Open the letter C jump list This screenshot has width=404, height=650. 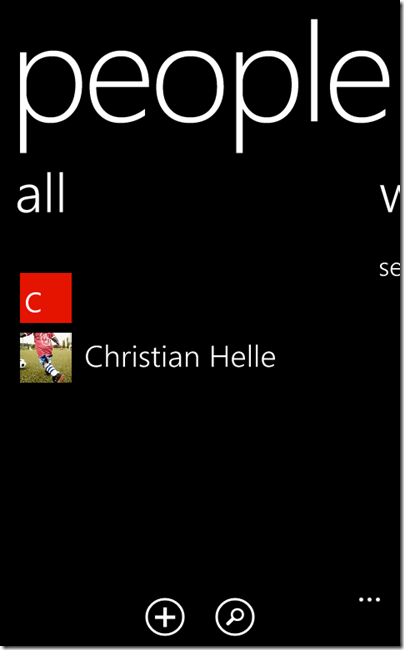pos(46,298)
